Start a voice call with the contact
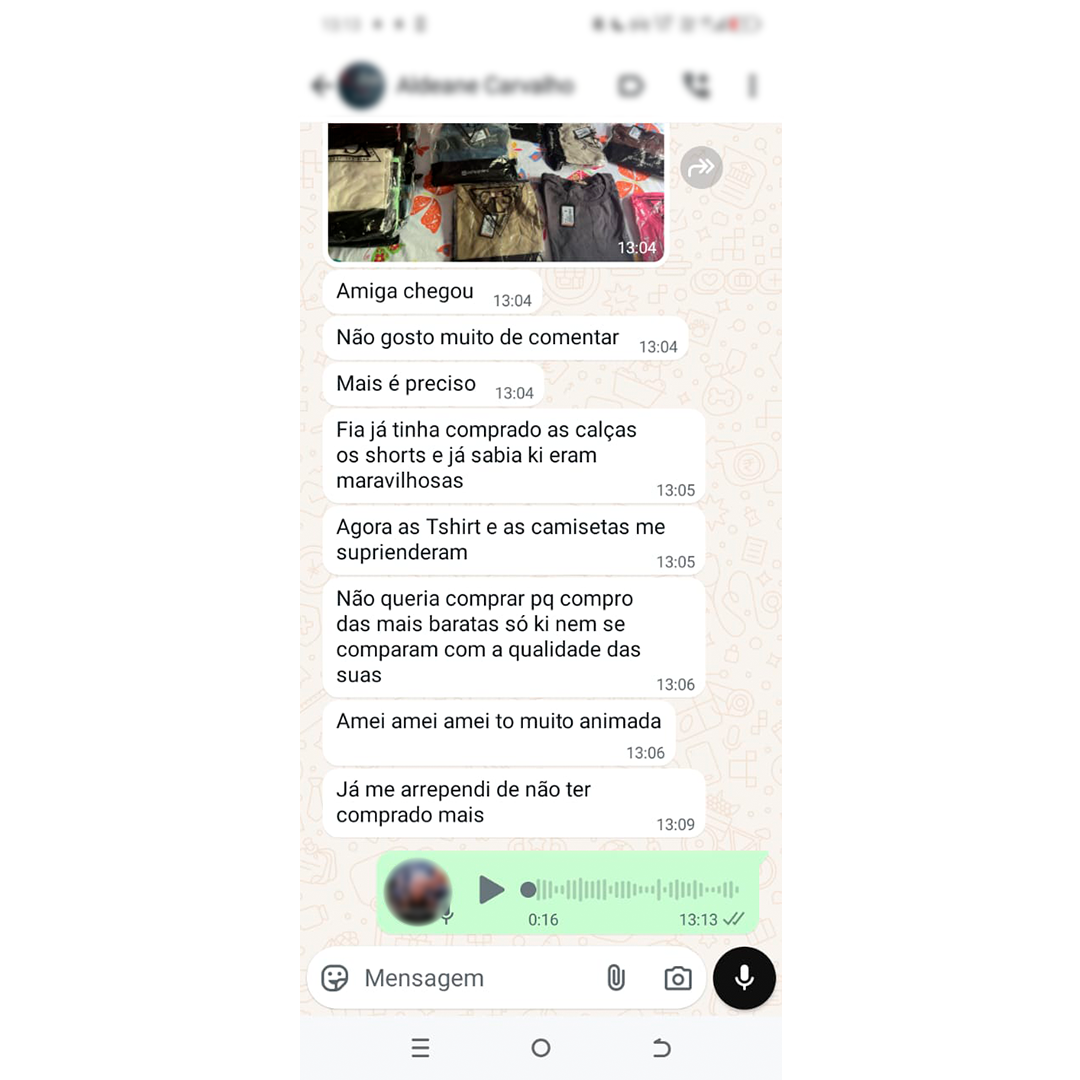 point(695,86)
